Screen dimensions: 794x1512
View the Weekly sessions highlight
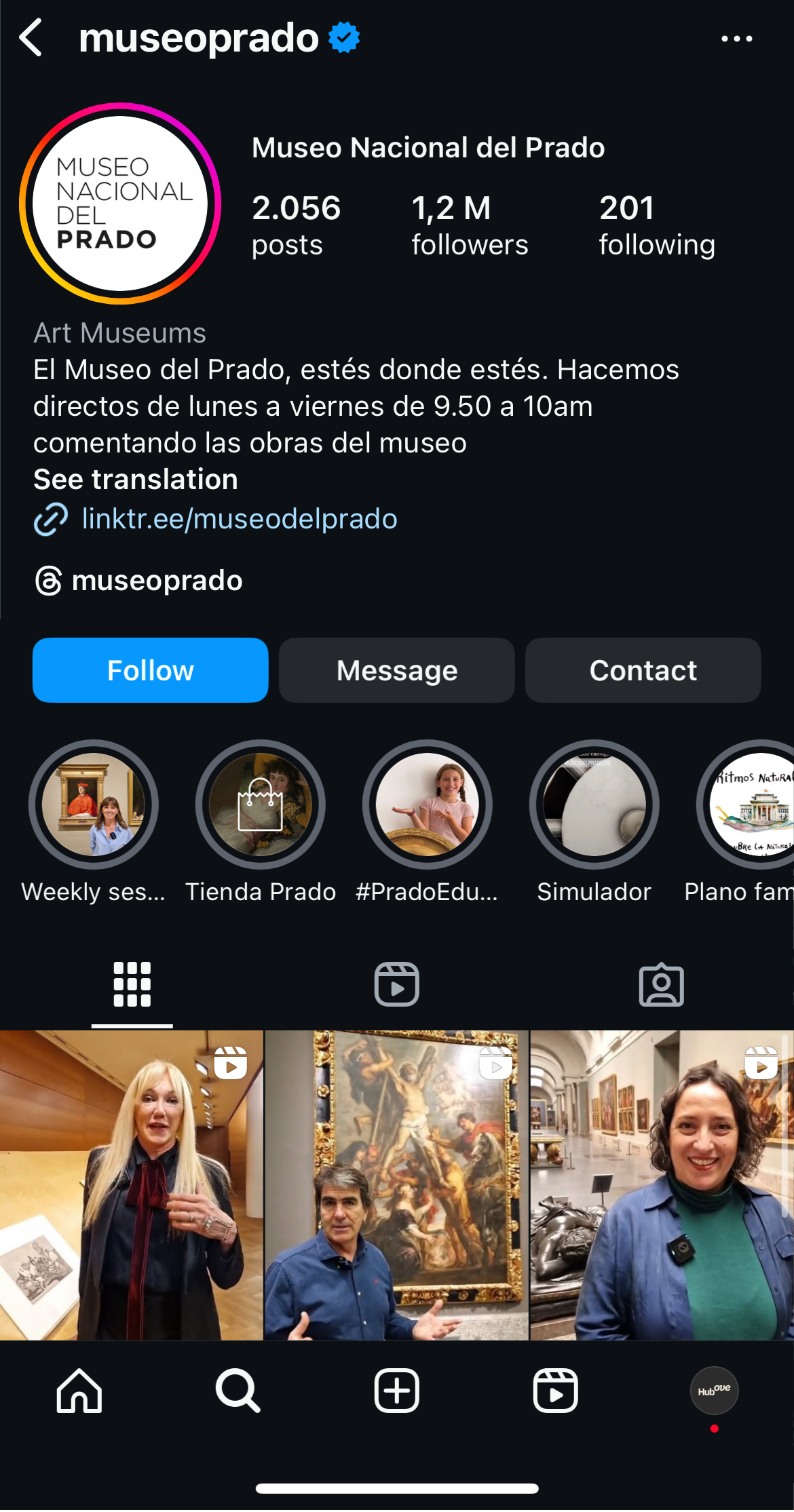coord(94,805)
